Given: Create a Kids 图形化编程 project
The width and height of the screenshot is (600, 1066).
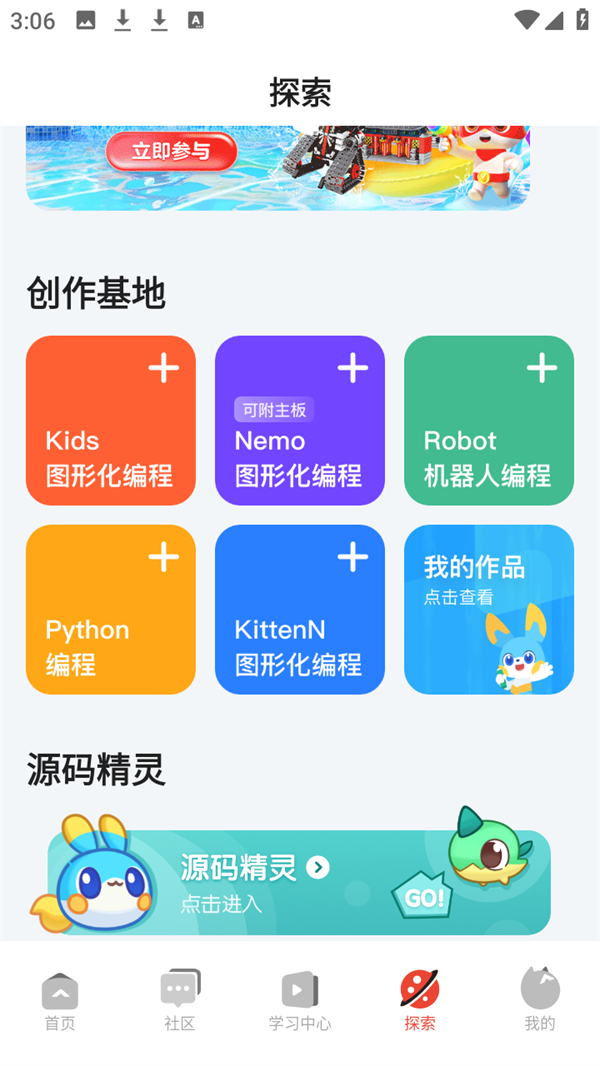Looking at the screenshot, I should pyautogui.click(x=111, y=420).
